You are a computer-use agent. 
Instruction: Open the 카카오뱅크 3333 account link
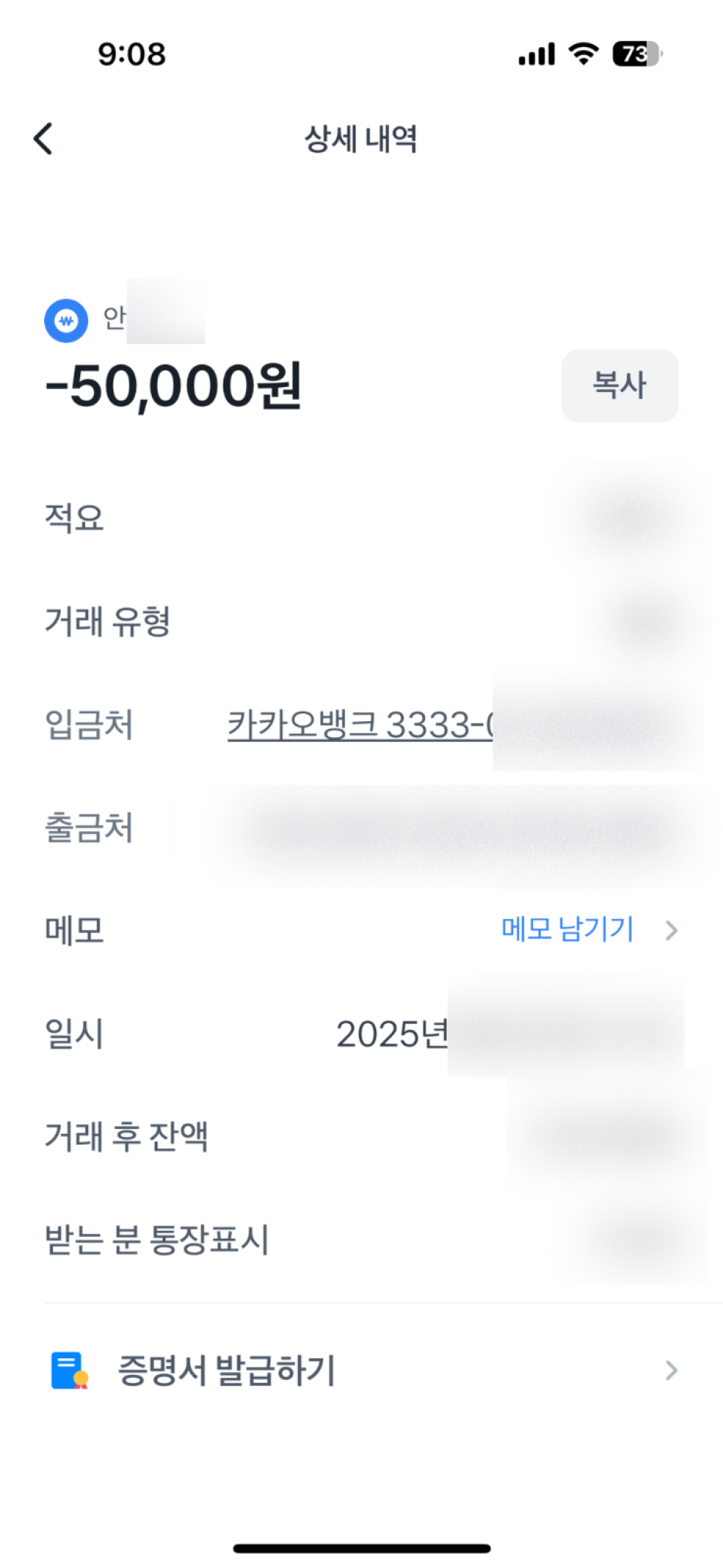coord(359,725)
